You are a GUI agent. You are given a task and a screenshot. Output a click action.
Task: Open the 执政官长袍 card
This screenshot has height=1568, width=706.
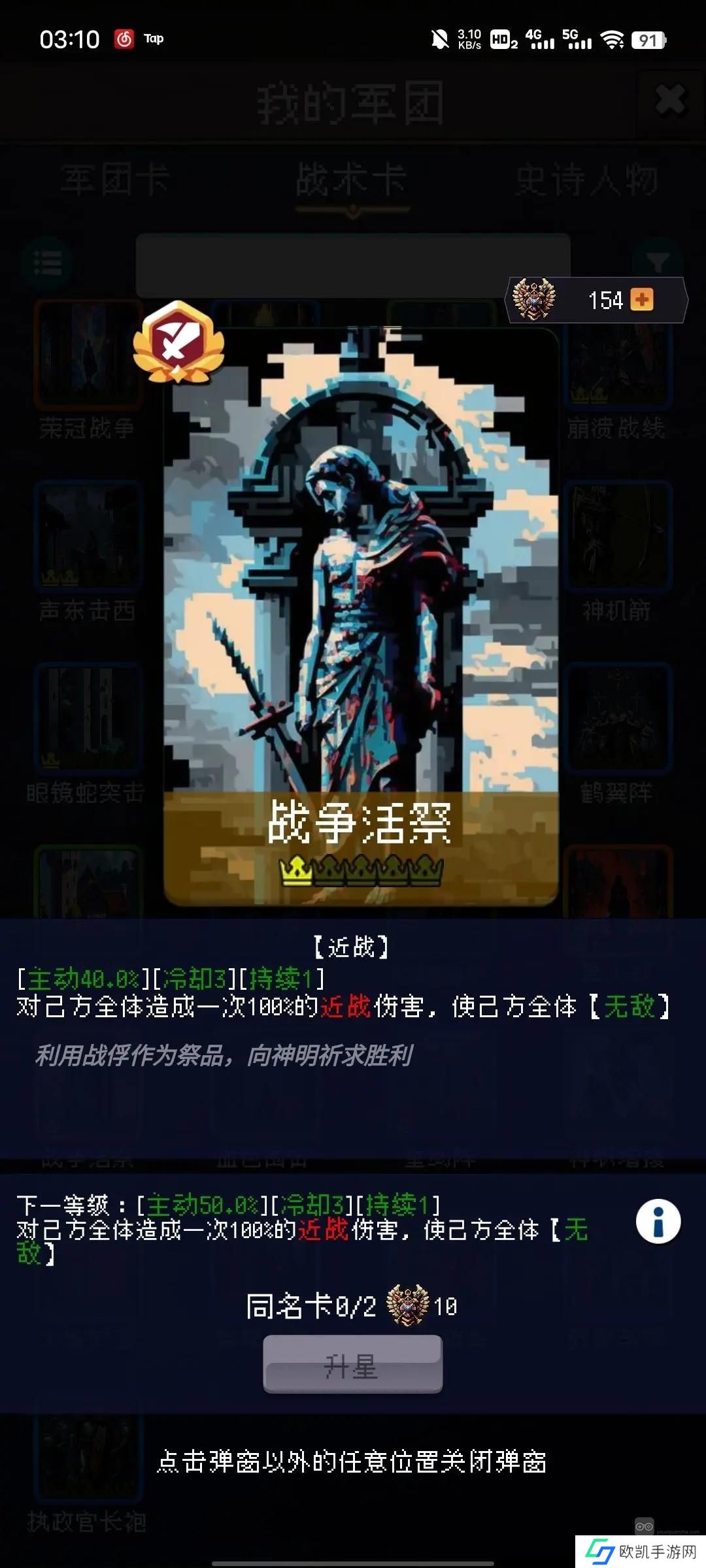pos(88,1463)
